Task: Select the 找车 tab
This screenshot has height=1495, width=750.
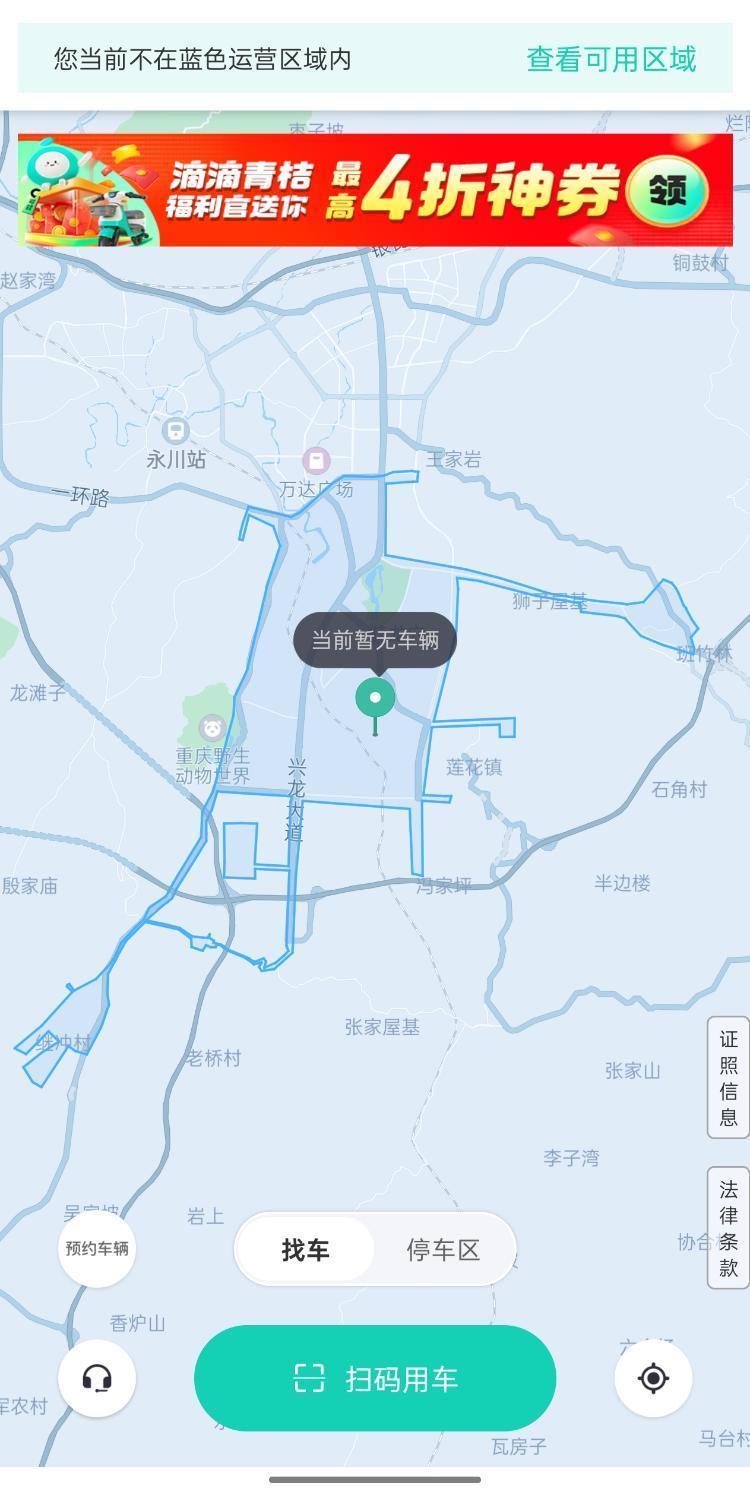Action: (306, 1250)
